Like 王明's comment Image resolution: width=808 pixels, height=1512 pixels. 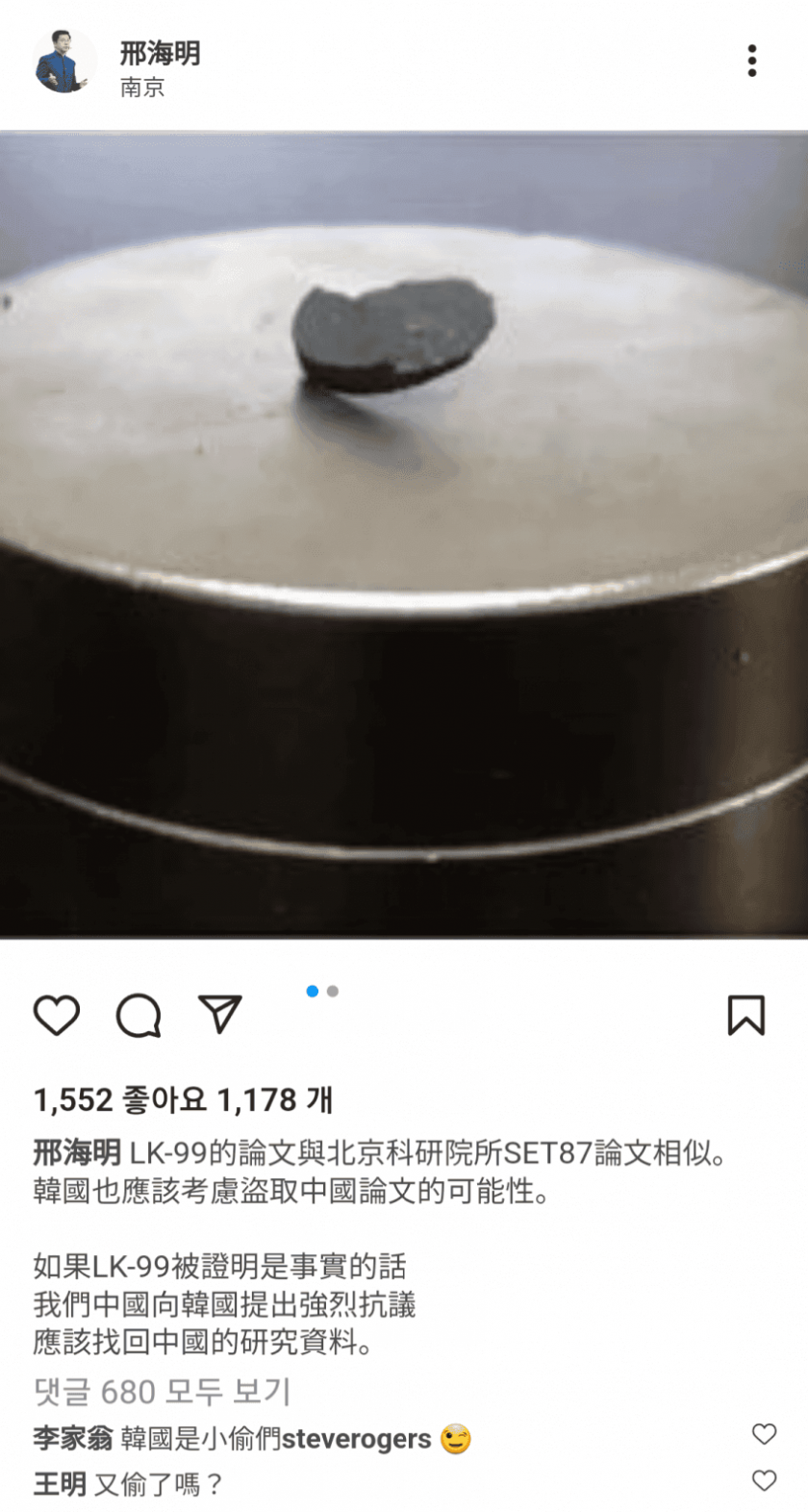(764, 1480)
